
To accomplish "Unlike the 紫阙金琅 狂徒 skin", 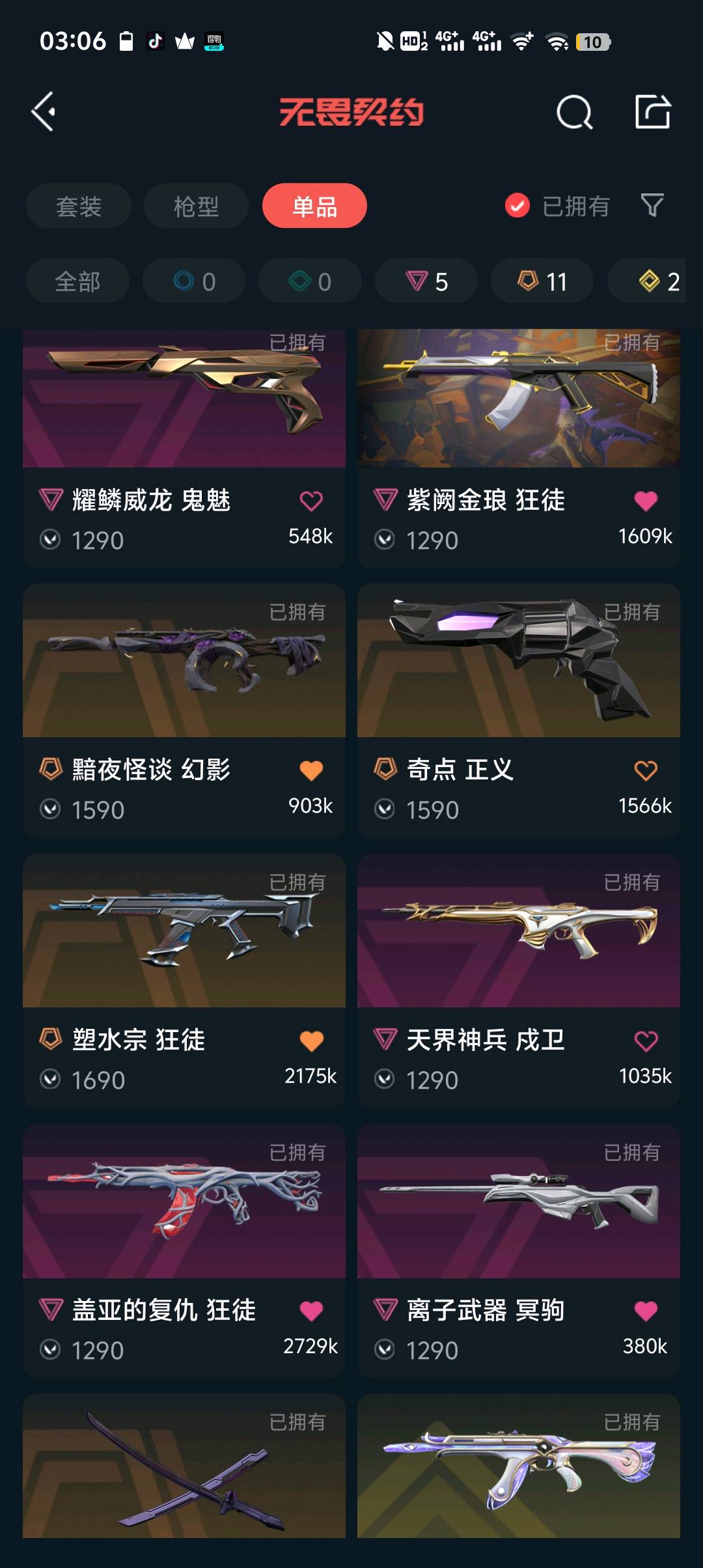I will pyautogui.click(x=645, y=501).
